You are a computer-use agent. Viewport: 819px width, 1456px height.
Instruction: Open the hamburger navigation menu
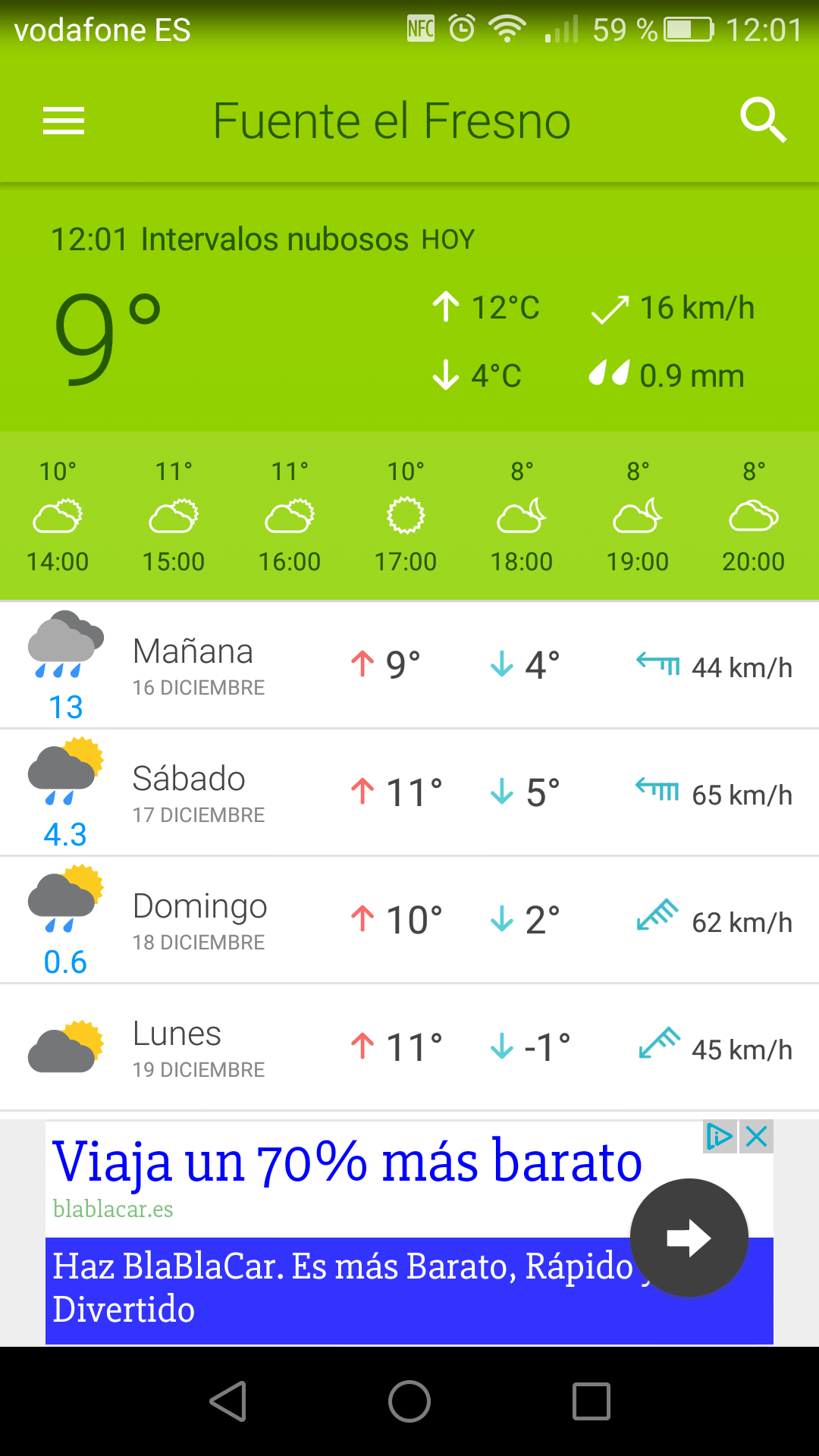64,121
